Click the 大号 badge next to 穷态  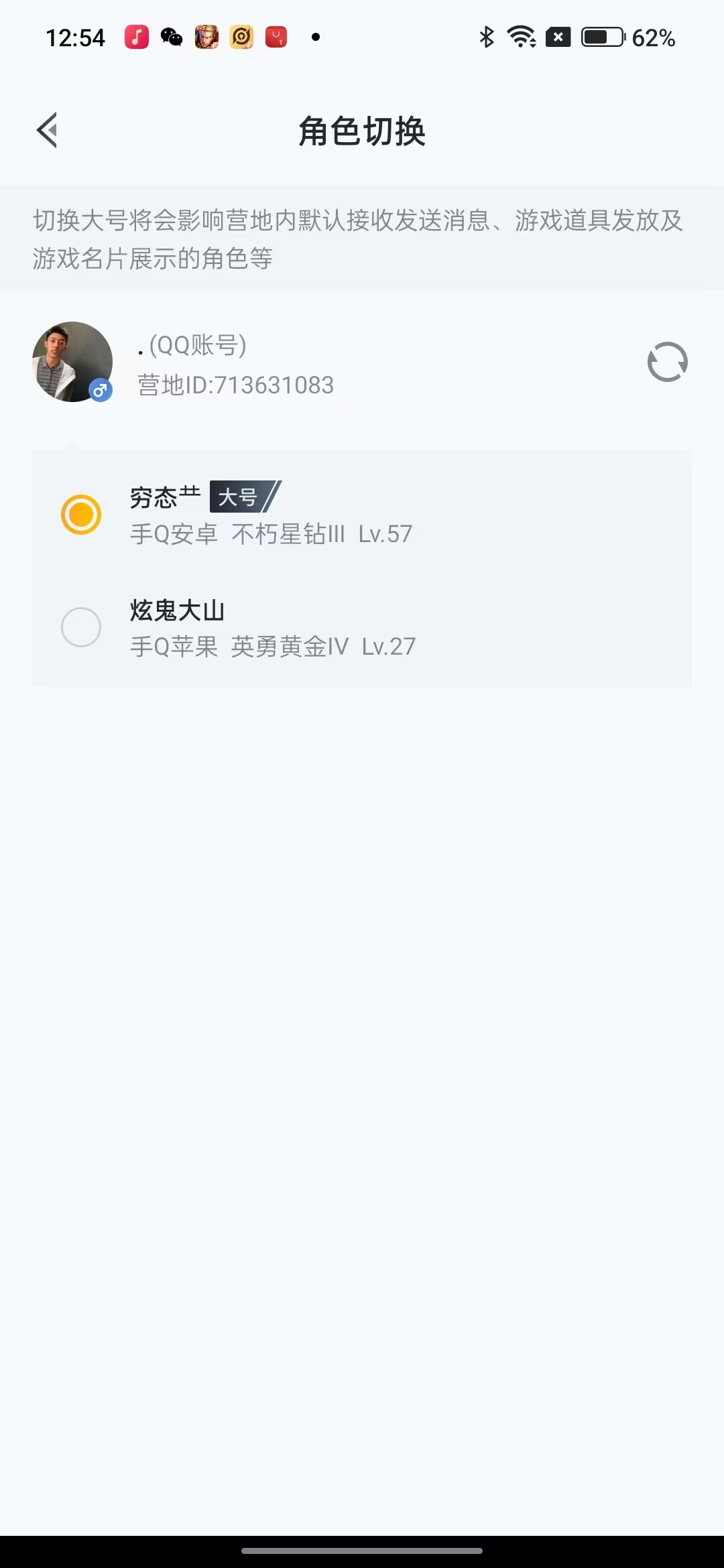click(241, 497)
